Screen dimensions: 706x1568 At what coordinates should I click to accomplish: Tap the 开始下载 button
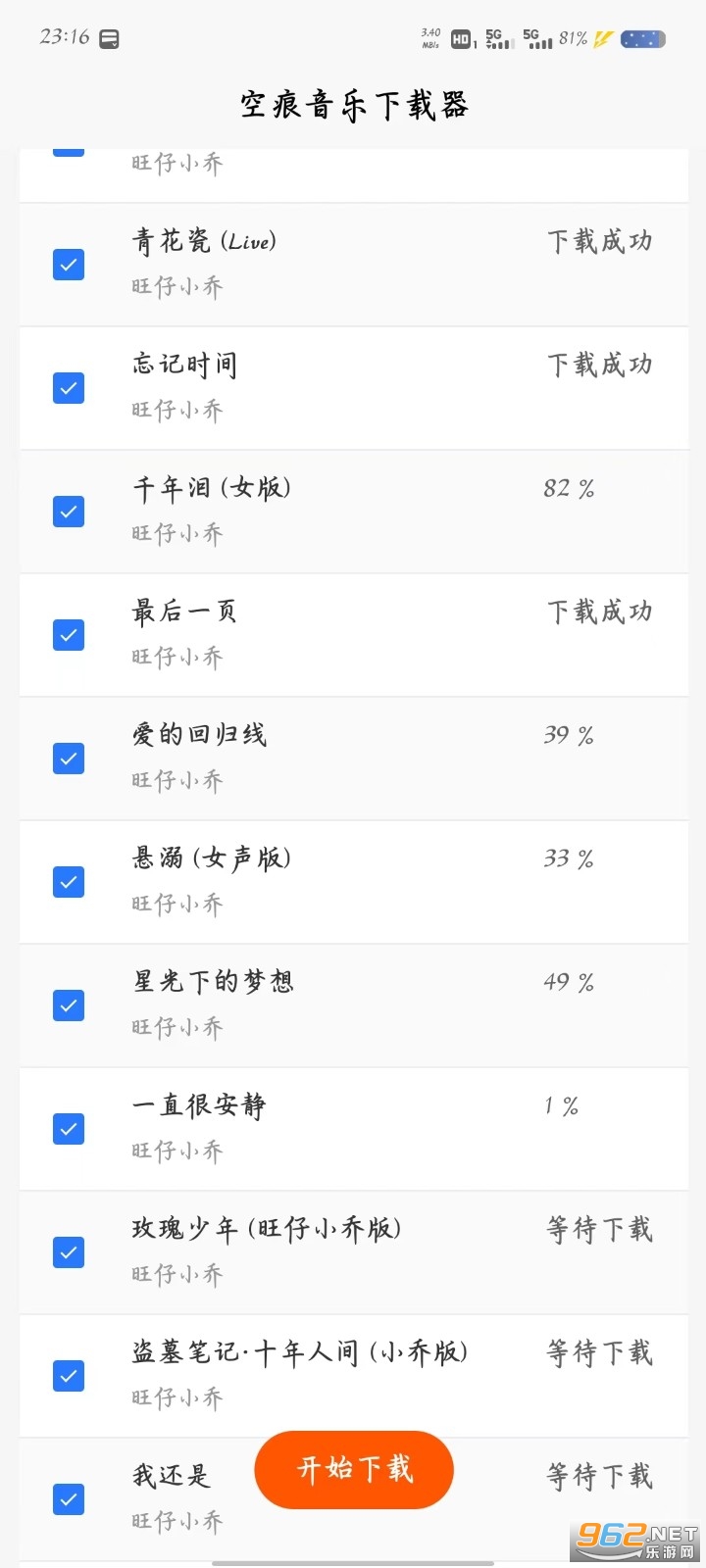(x=353, y=1470)
